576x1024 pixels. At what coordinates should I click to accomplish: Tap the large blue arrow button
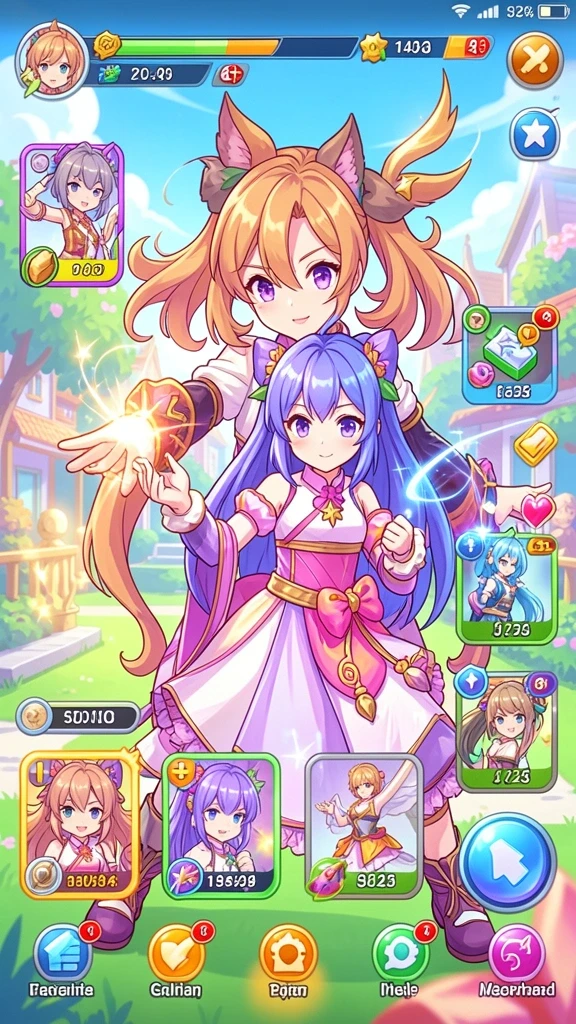(x=507, y=862)
